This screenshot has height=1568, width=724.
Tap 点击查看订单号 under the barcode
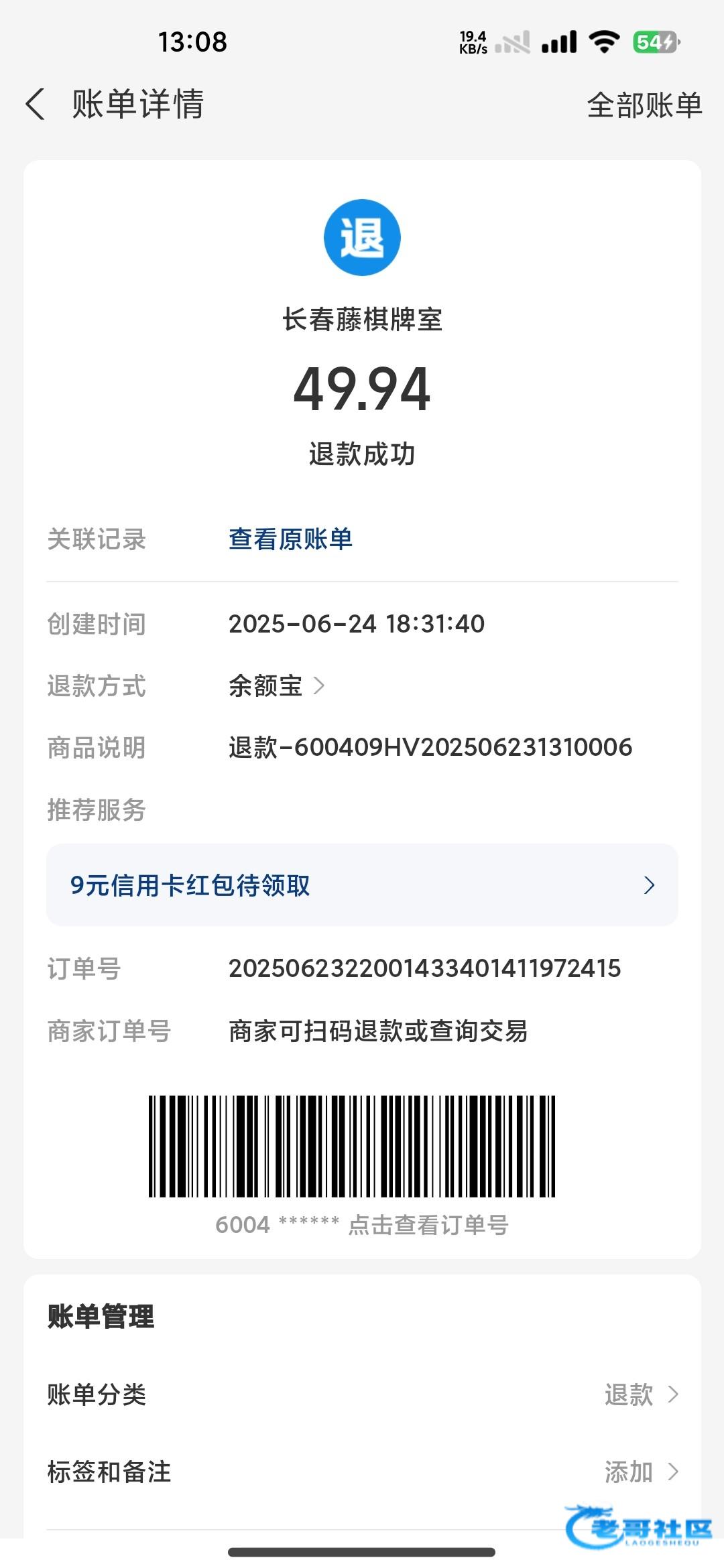(428, 1225)
